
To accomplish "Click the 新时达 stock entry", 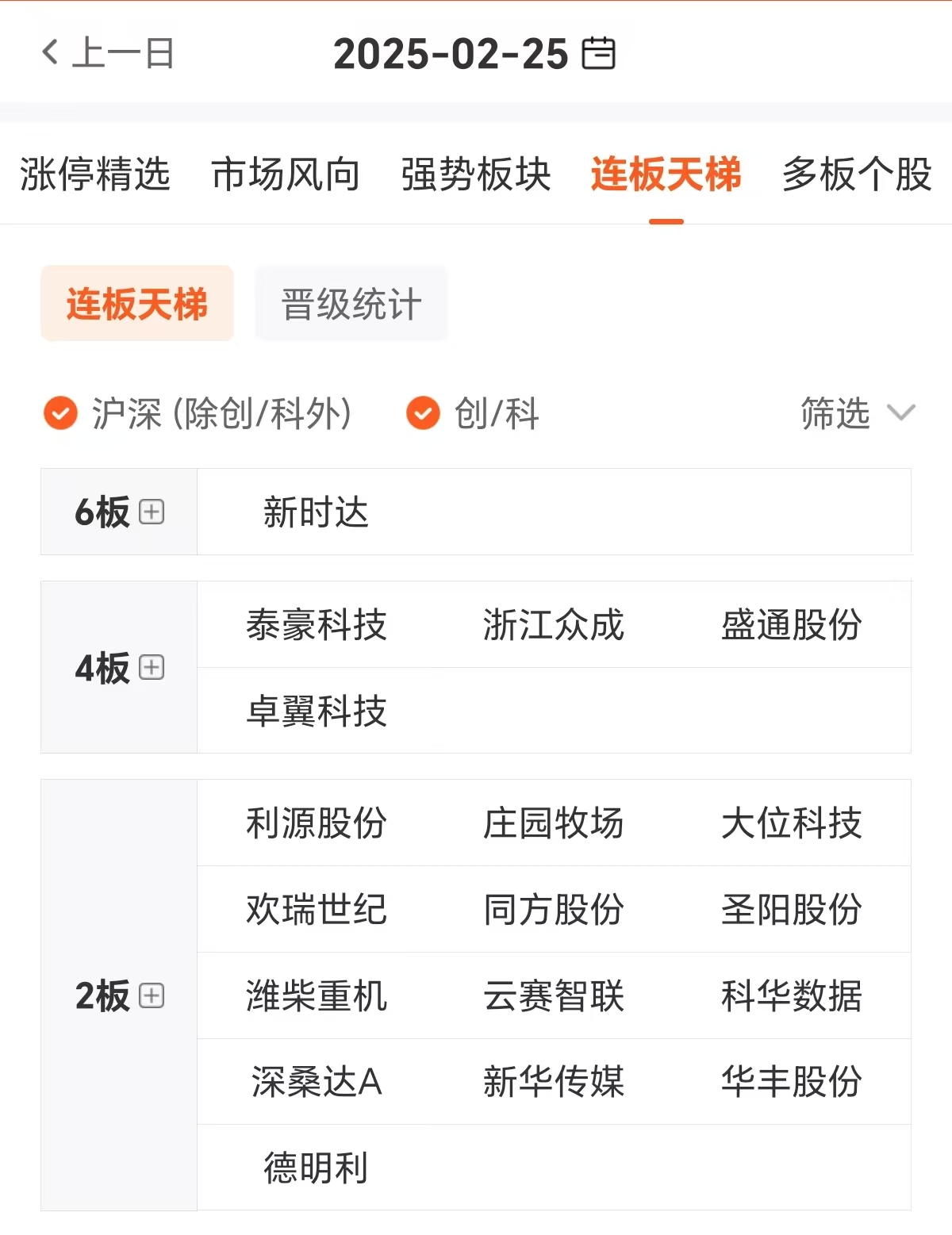I will [x=314, y=512].
